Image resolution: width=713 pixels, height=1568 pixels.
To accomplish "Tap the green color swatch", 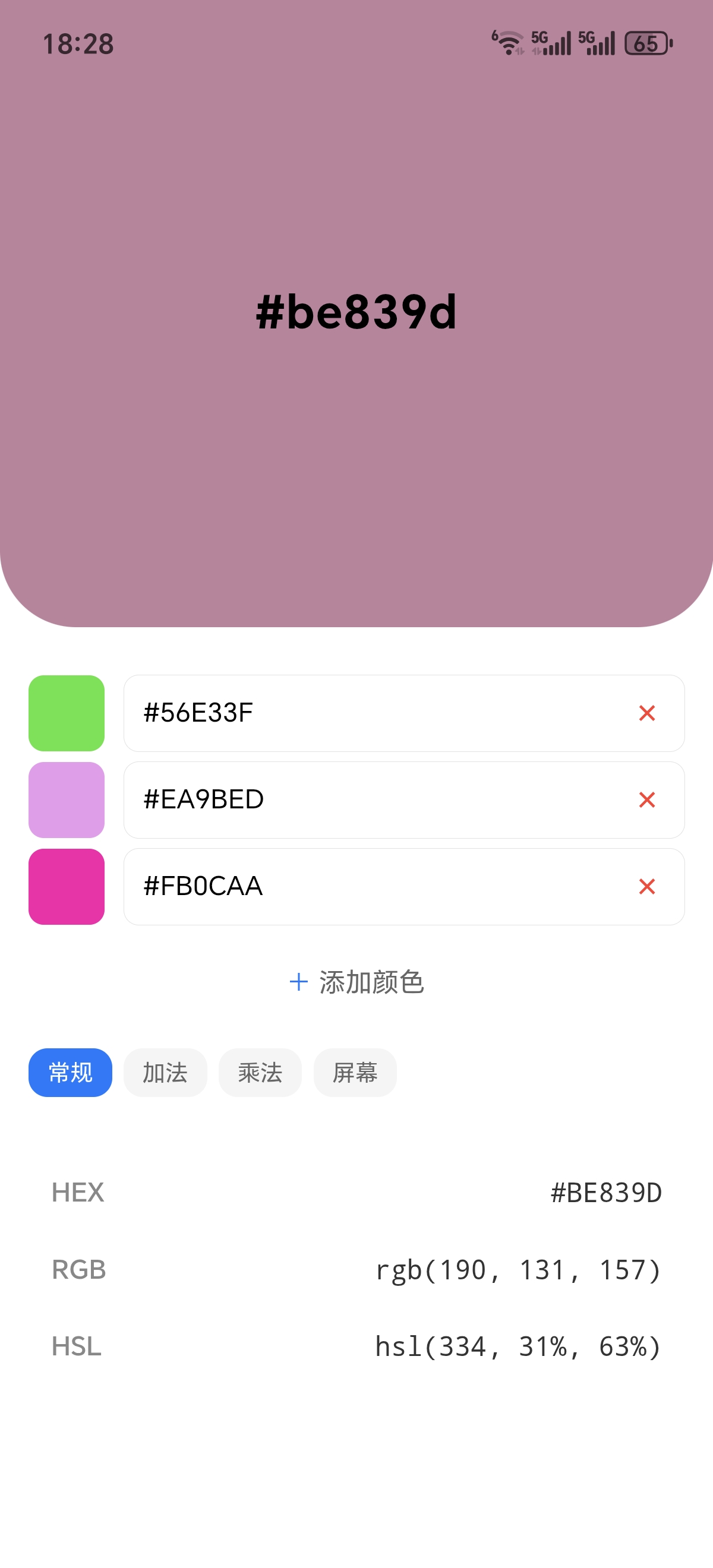I will click(67, 713).
